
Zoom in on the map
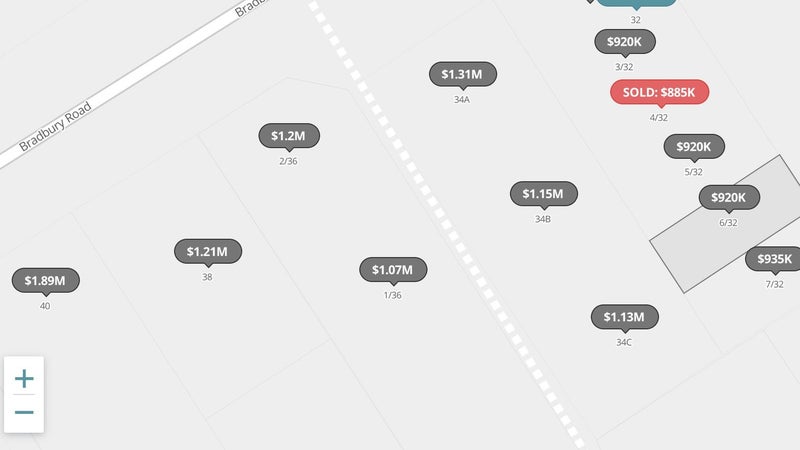tap(24, 379)
